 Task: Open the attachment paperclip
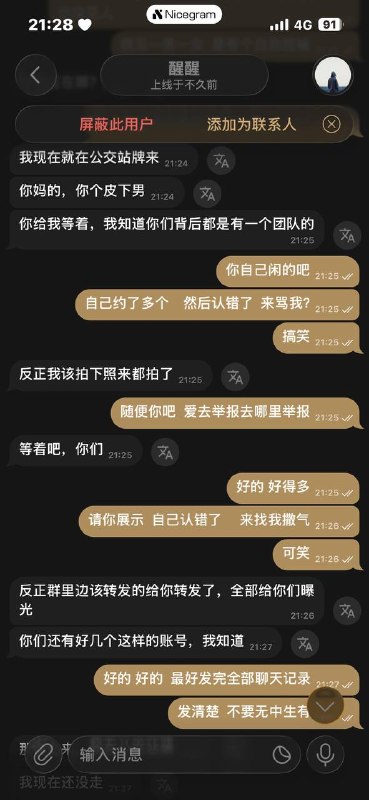[x=44, y=755]
